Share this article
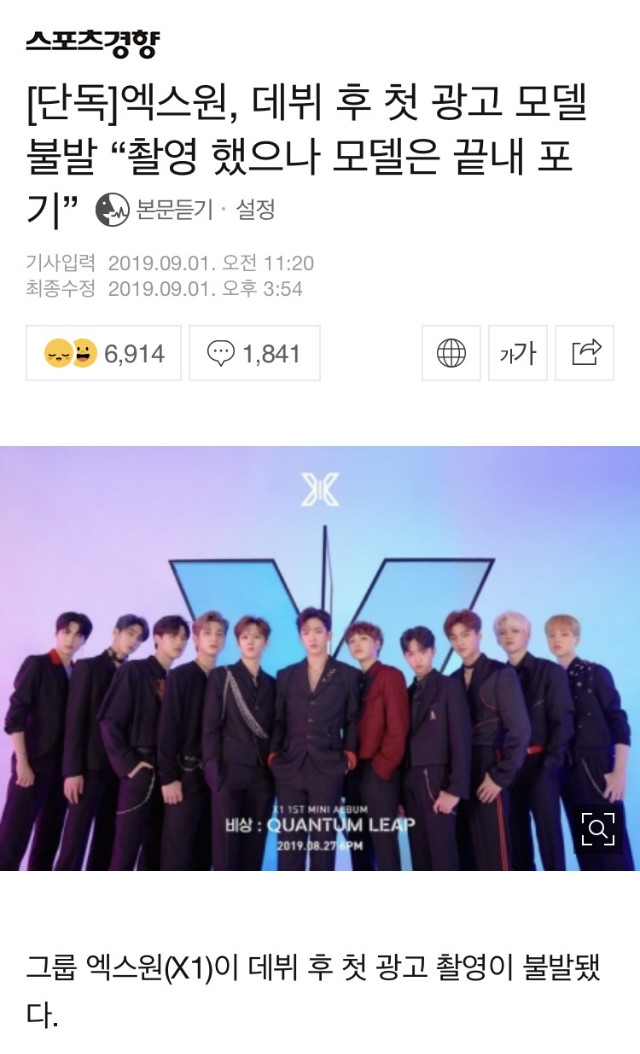640x1054 pixels. tap(585, 353)
